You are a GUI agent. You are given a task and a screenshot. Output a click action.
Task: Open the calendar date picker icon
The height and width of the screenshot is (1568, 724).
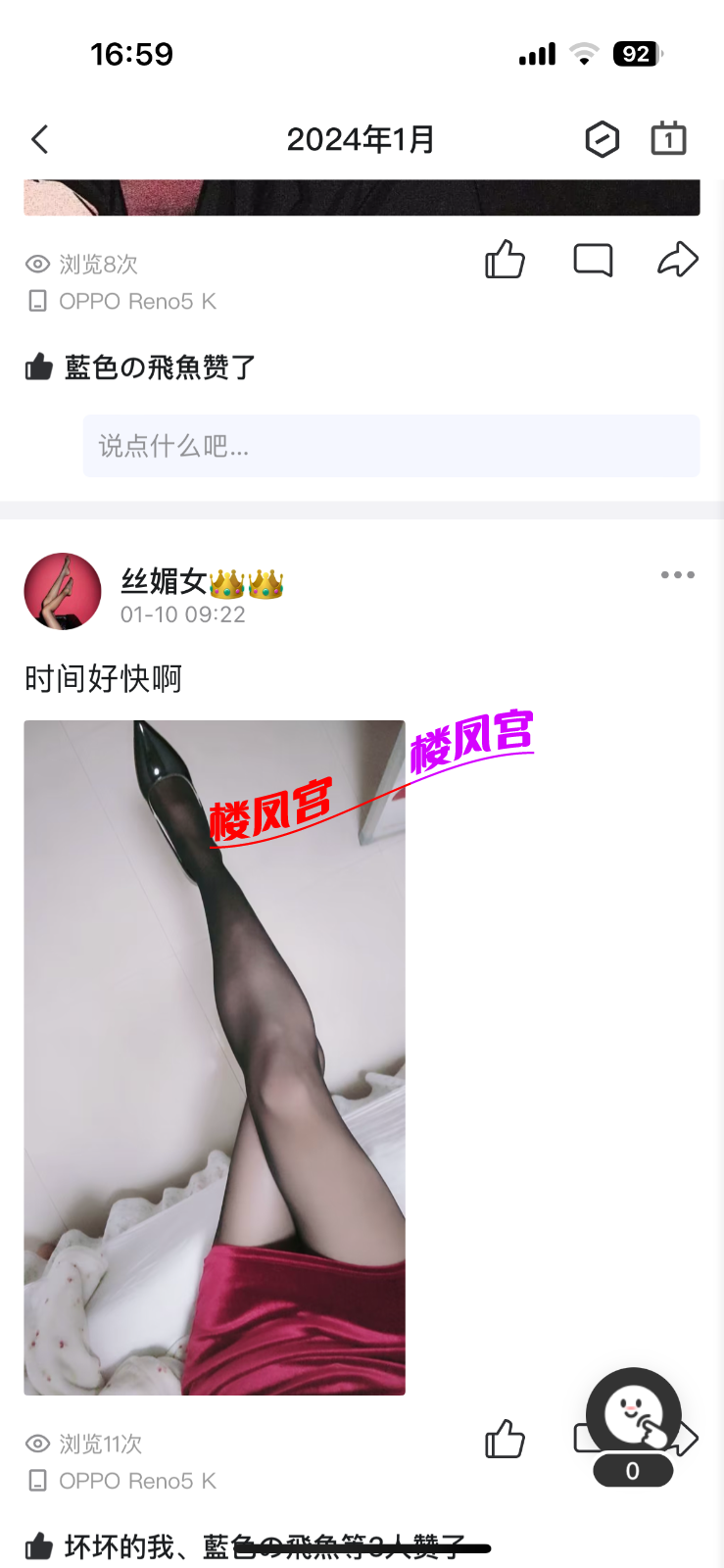(x=668, y=139)
